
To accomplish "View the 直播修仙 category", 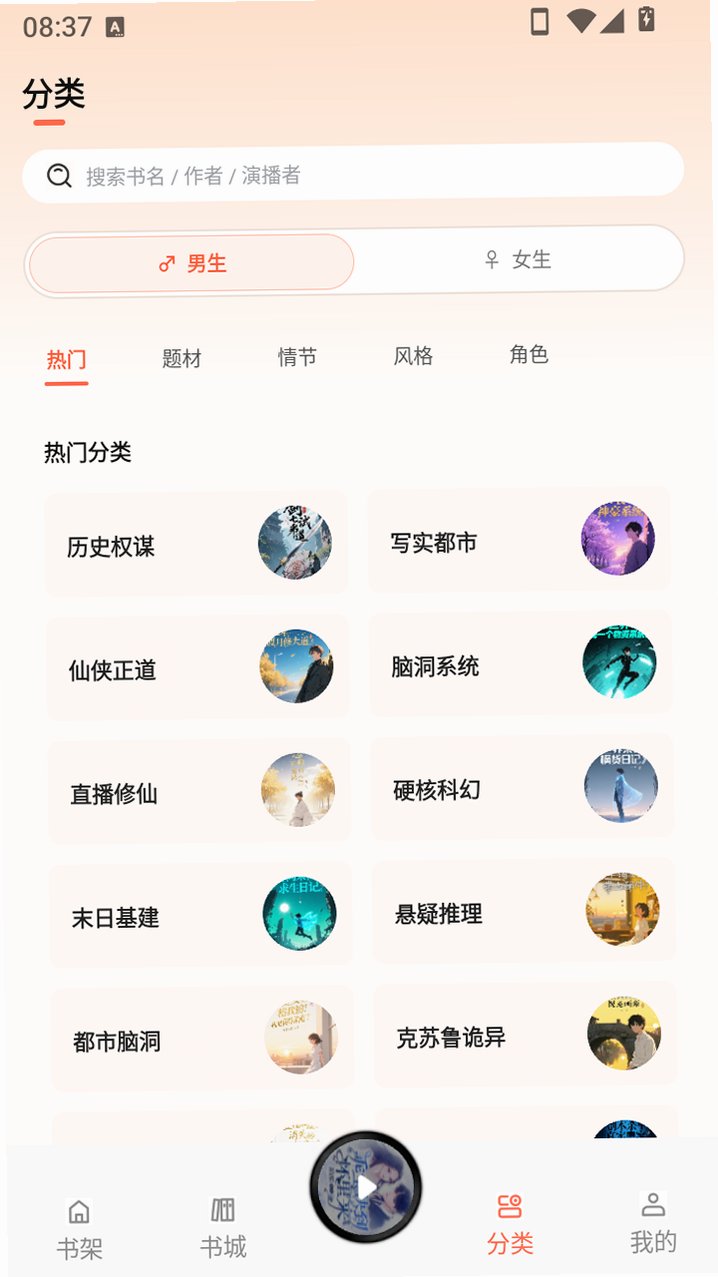I will click(199, 791).
